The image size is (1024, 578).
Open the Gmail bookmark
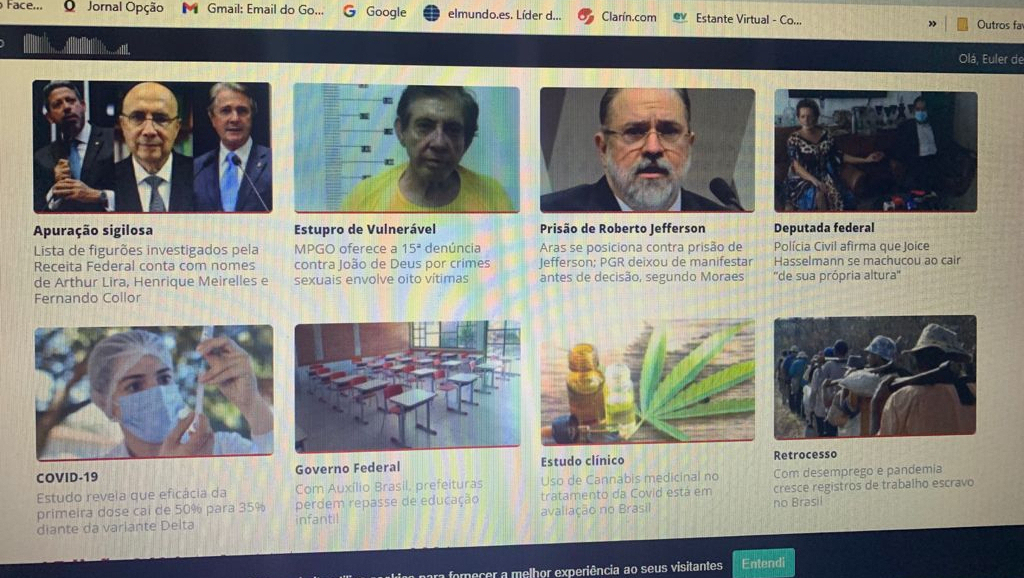[x=254, y=10]
